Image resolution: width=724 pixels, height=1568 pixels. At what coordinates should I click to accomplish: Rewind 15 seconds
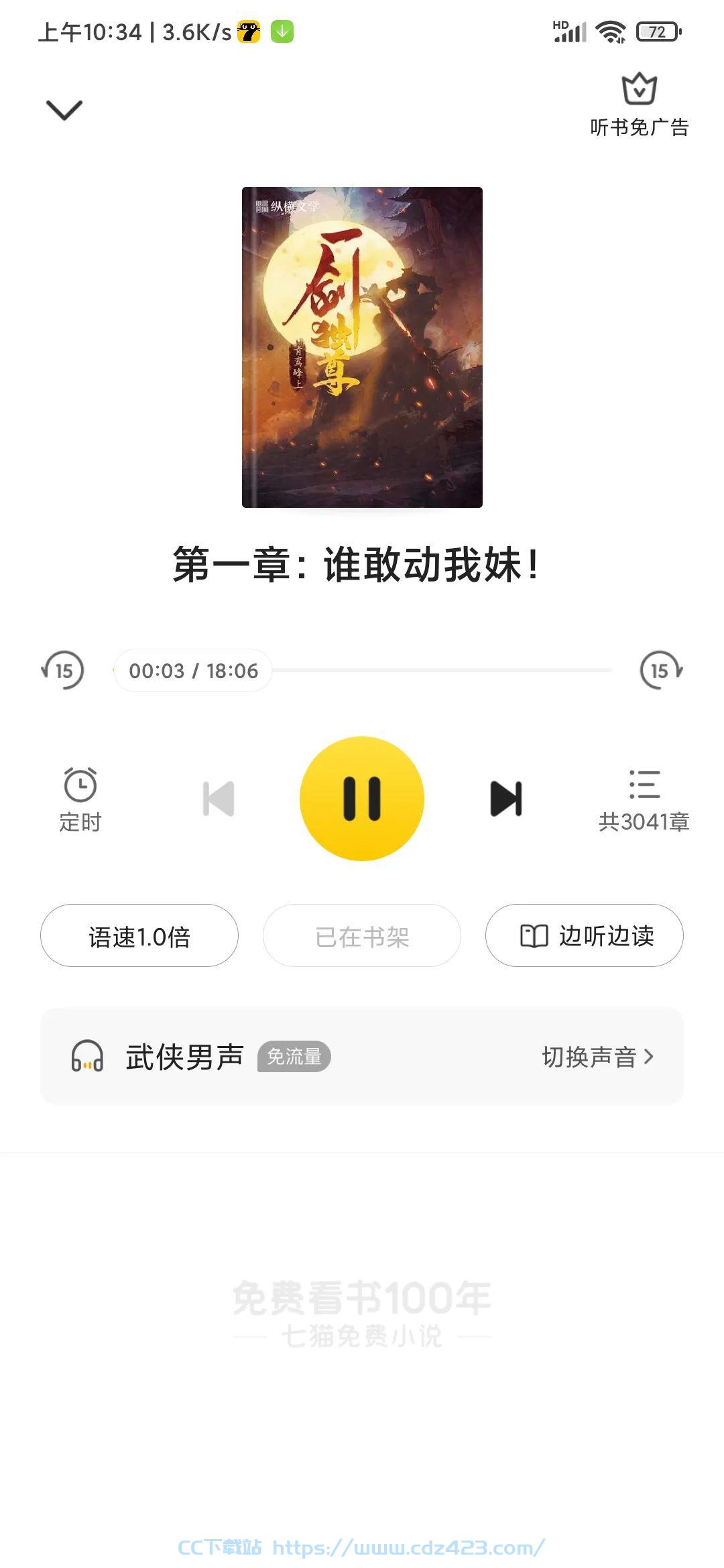[63, 670]
